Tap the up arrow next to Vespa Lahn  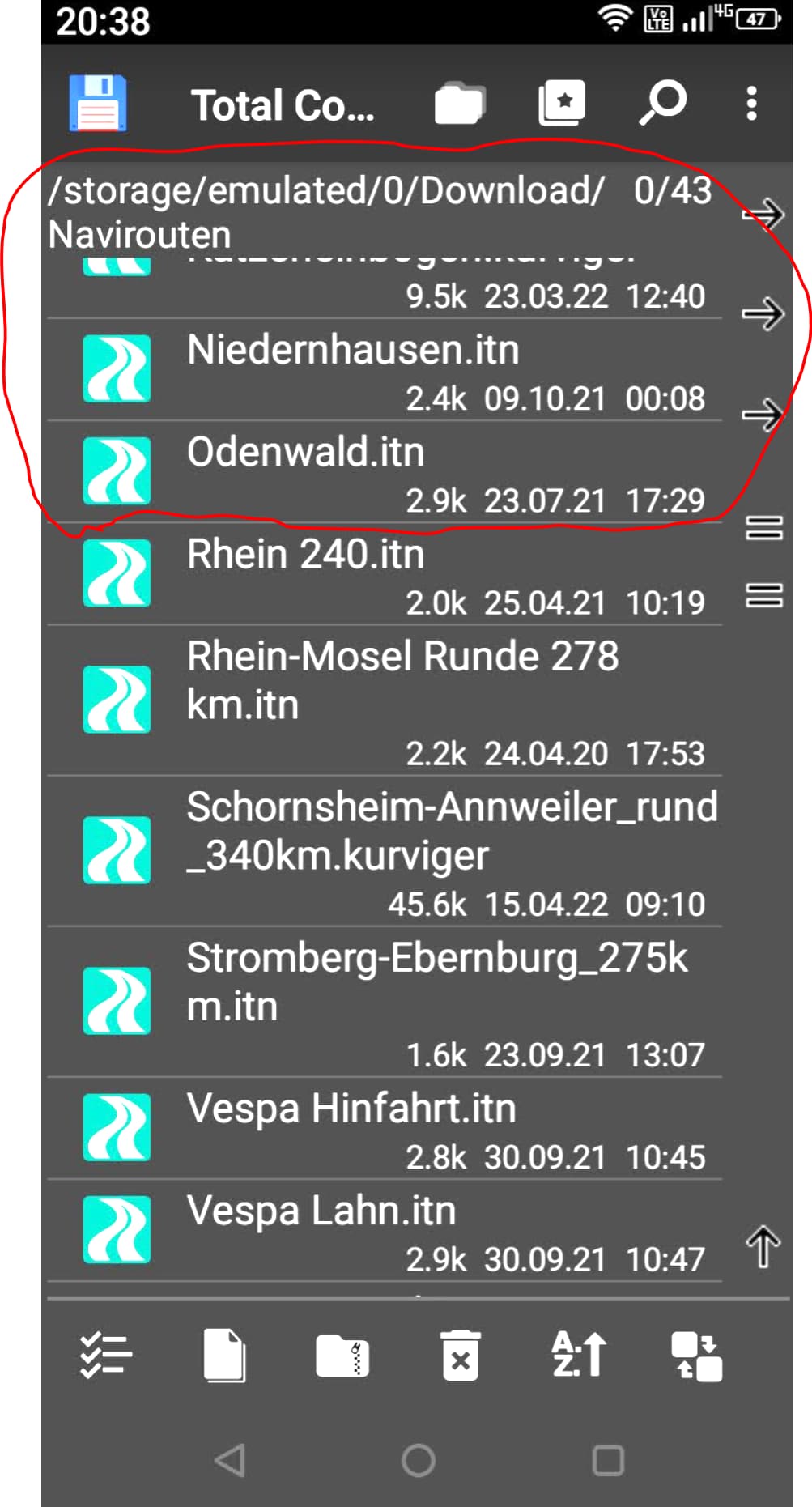763,1246
